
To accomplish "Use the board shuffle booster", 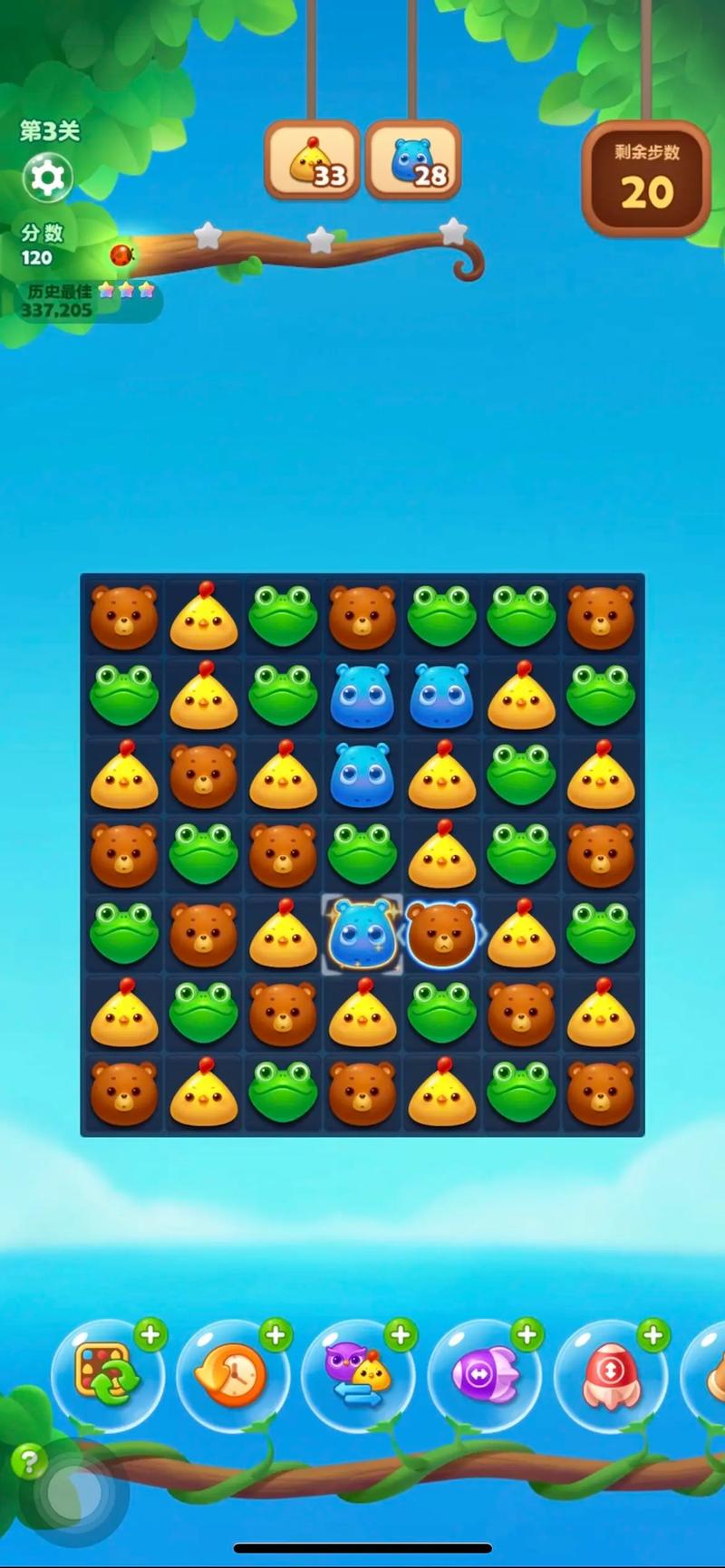I will coord(107,1375).
